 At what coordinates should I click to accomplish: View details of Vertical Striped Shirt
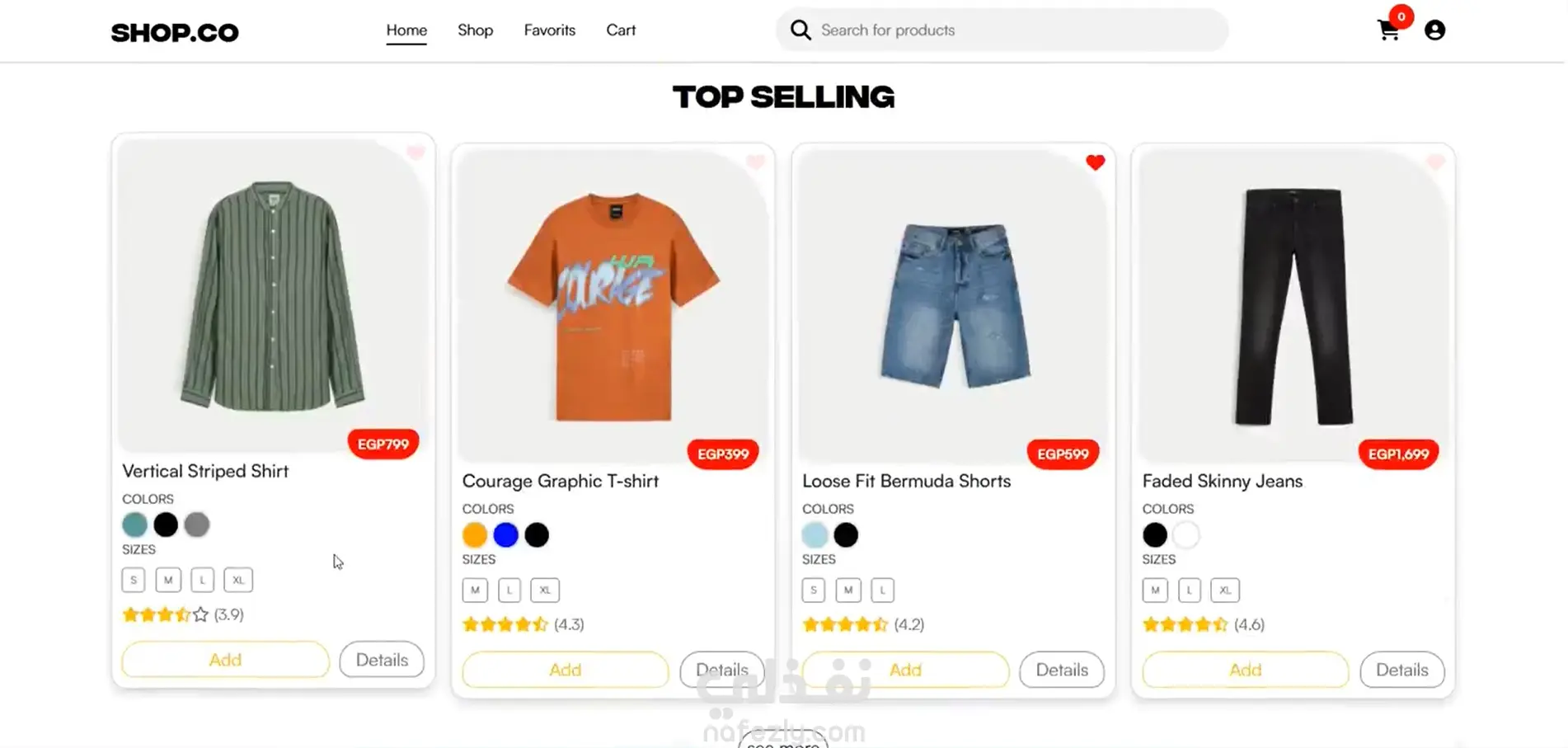tap(382, 660)
